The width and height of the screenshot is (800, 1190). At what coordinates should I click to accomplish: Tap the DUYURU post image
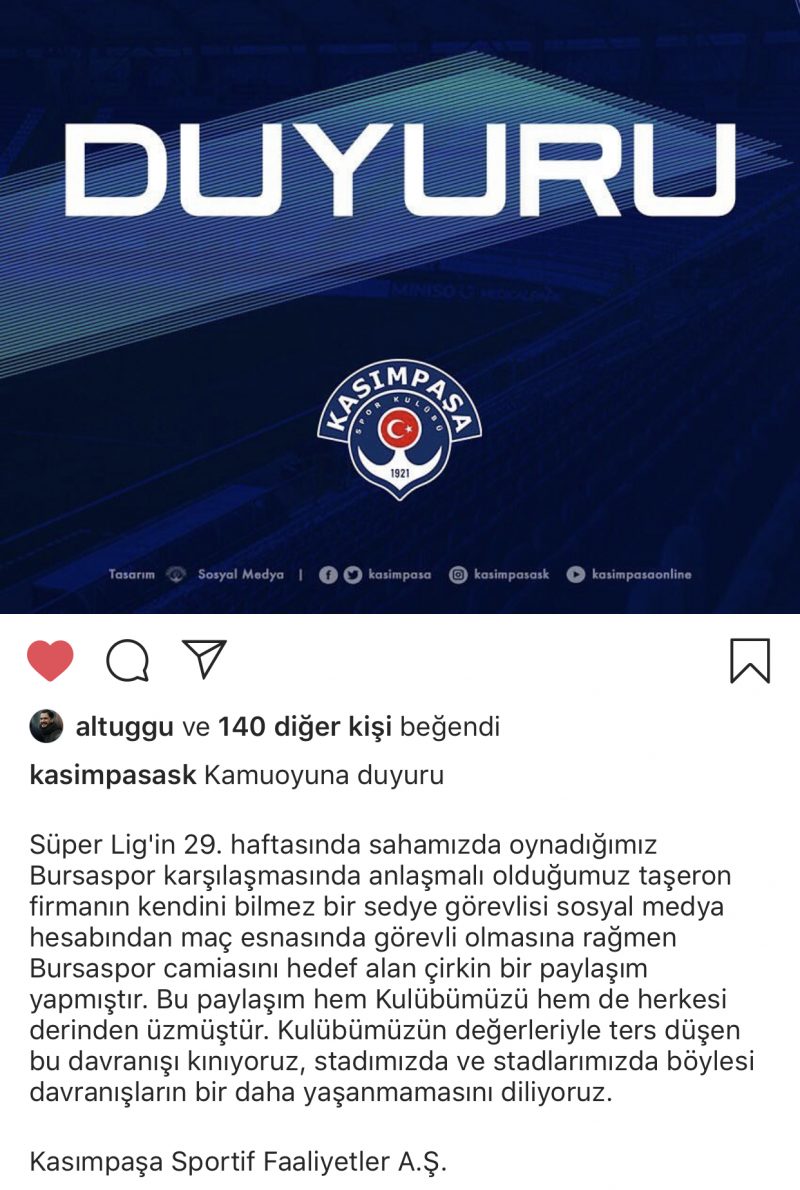pos(400,306)
